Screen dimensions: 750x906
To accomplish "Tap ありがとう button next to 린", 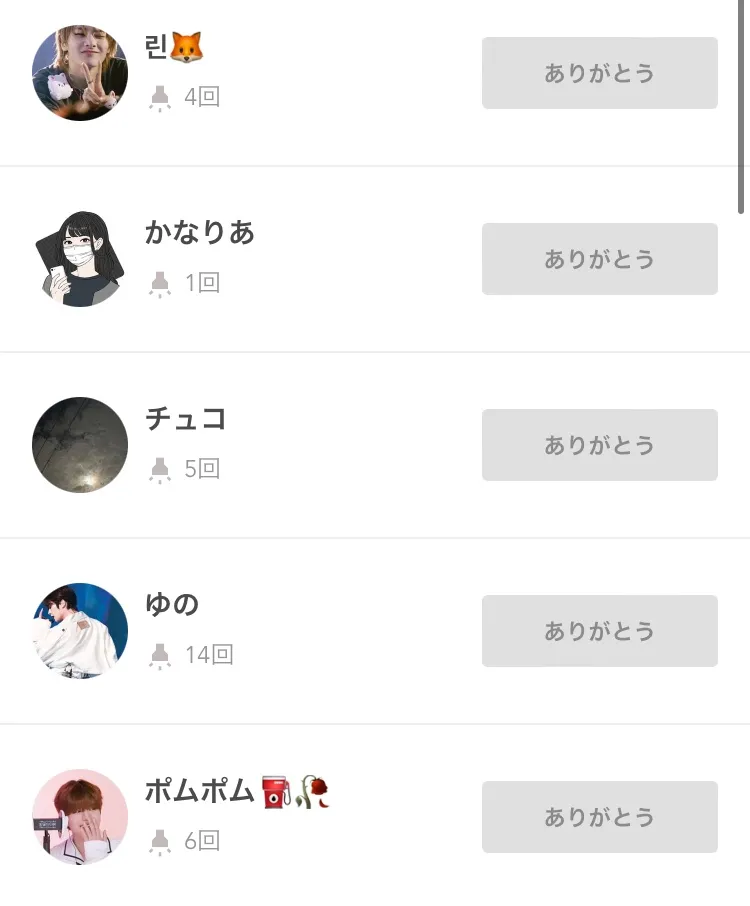I will (599, 73).
